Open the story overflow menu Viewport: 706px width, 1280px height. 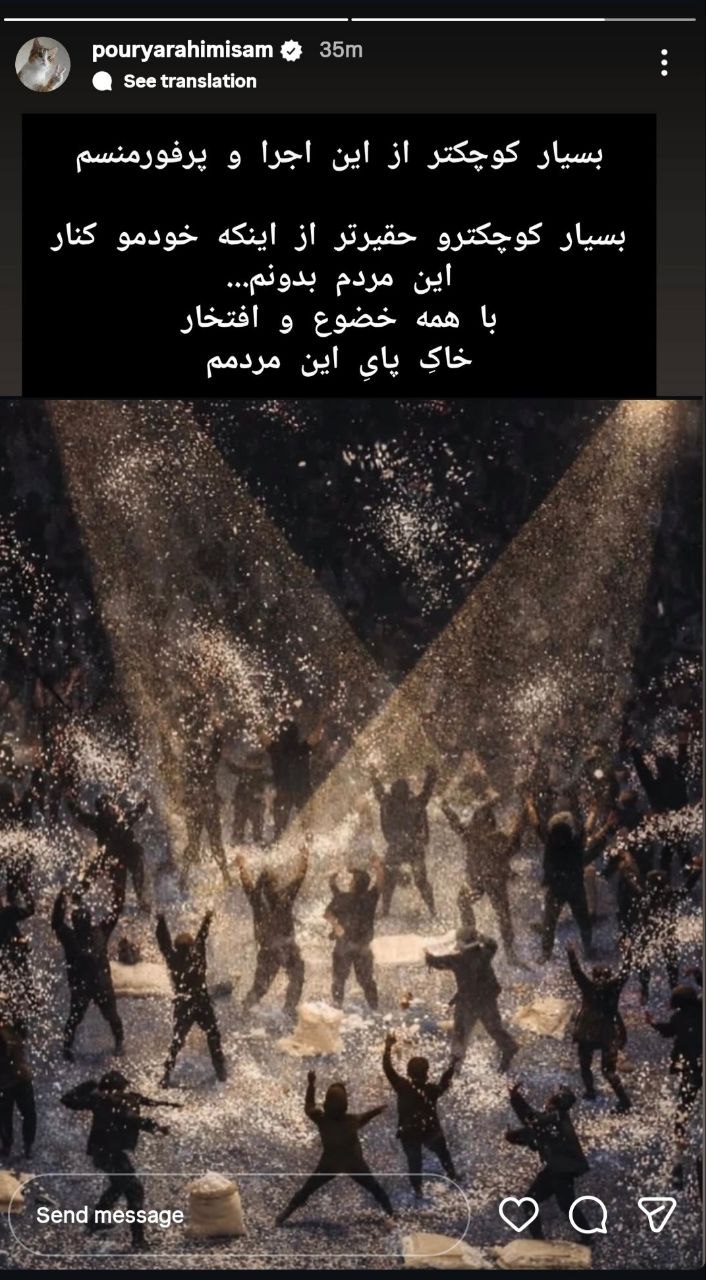pos(664,63)
